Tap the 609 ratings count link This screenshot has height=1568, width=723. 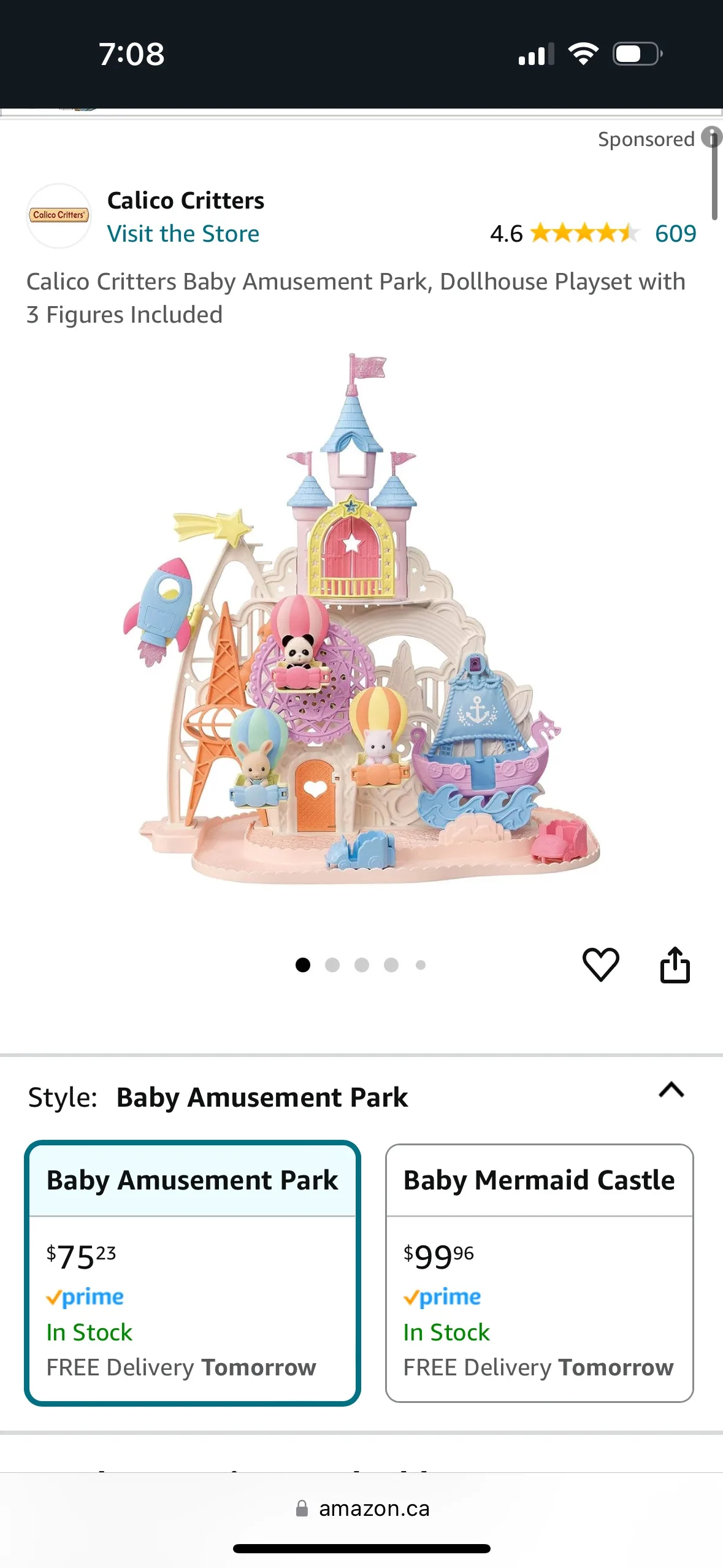tap(674, 234)
